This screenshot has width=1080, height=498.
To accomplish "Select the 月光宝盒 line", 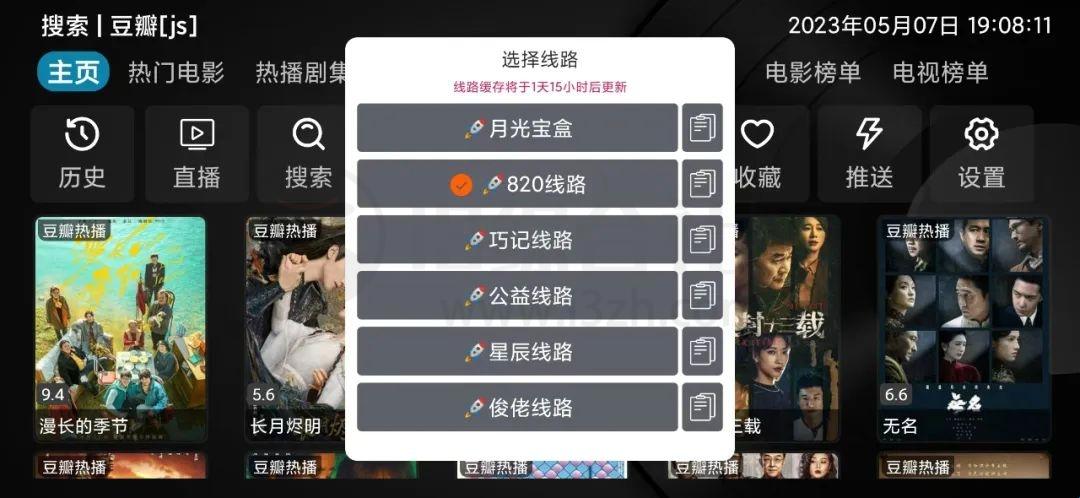I will click(517, 129).
